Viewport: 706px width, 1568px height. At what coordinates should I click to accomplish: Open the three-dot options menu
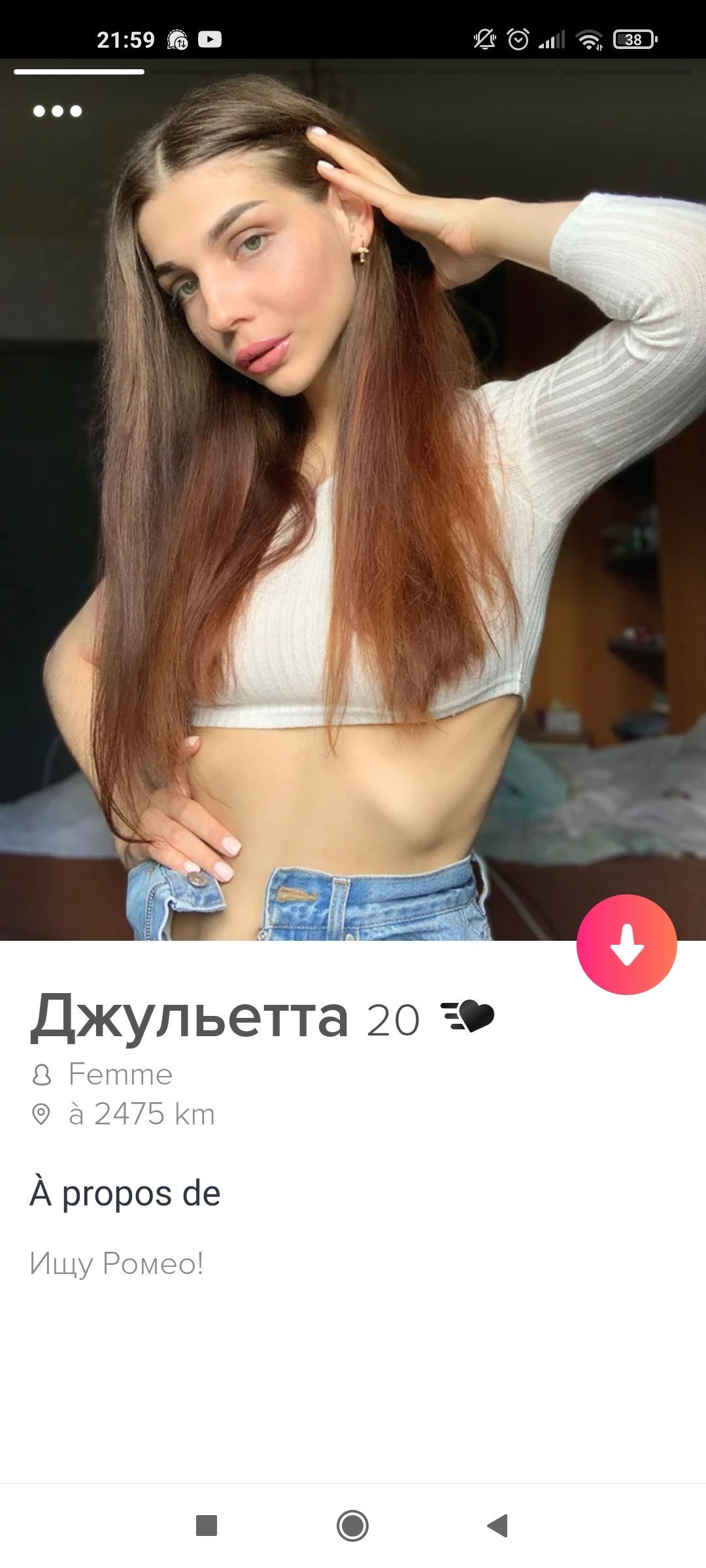point(58,111)
